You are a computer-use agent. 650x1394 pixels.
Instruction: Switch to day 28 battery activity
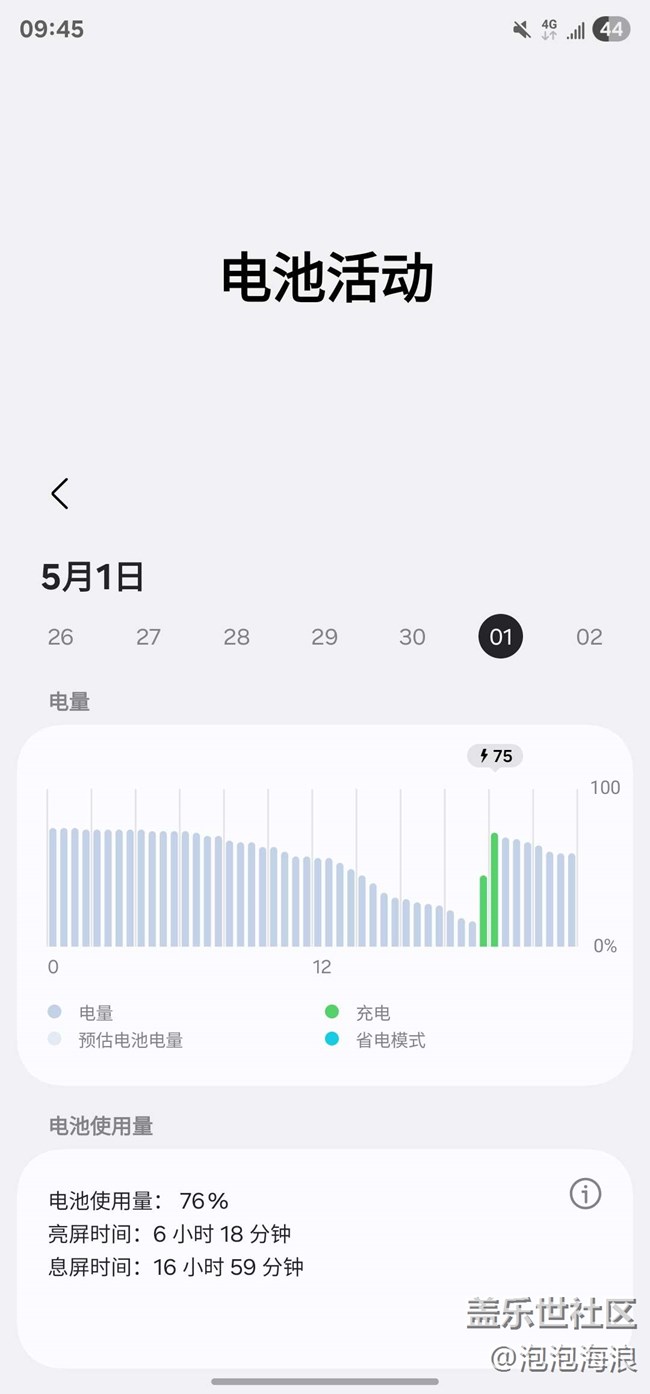237,637
